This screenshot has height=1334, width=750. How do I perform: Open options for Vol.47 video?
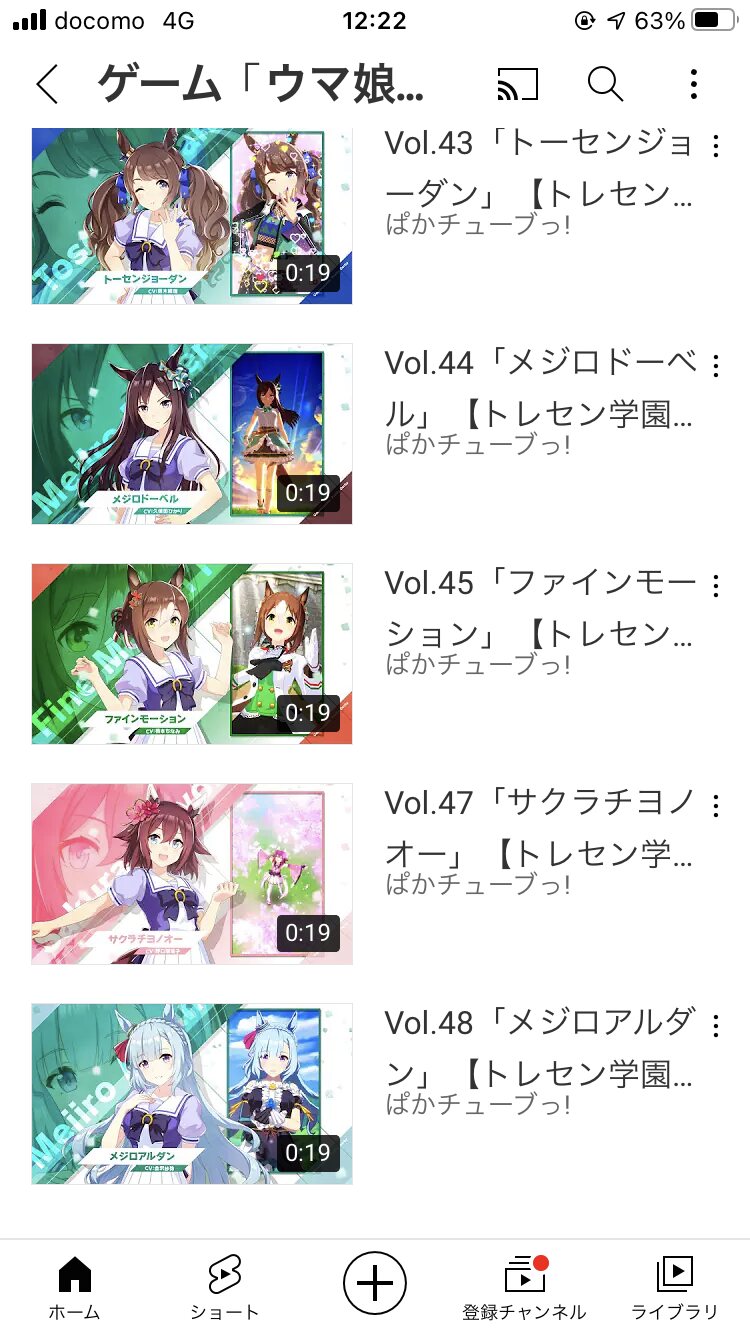715,806
